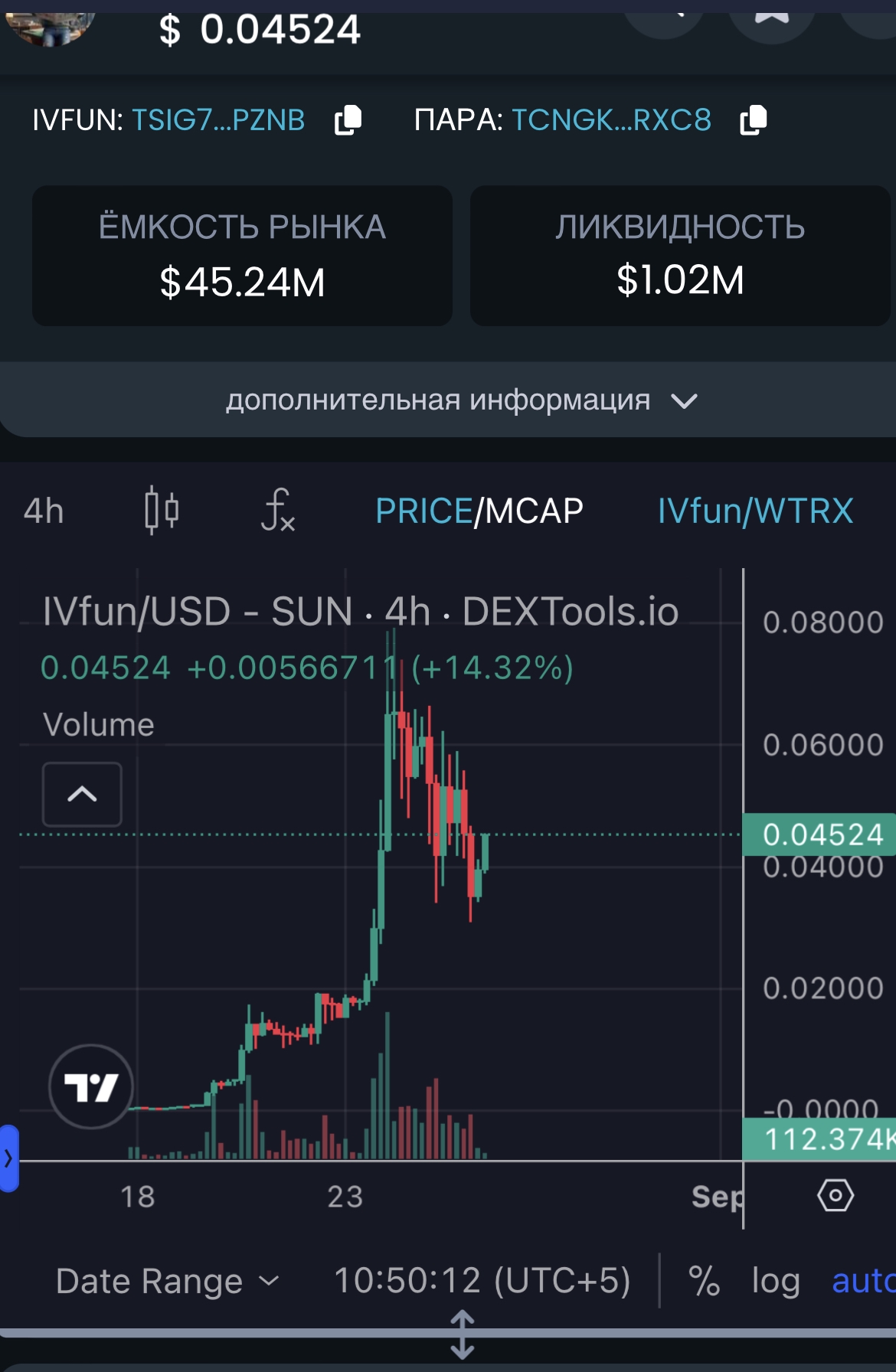This screenshot has height=1372, width=896.
Task: Change the 4h chart interval
Action: point(44,511)
